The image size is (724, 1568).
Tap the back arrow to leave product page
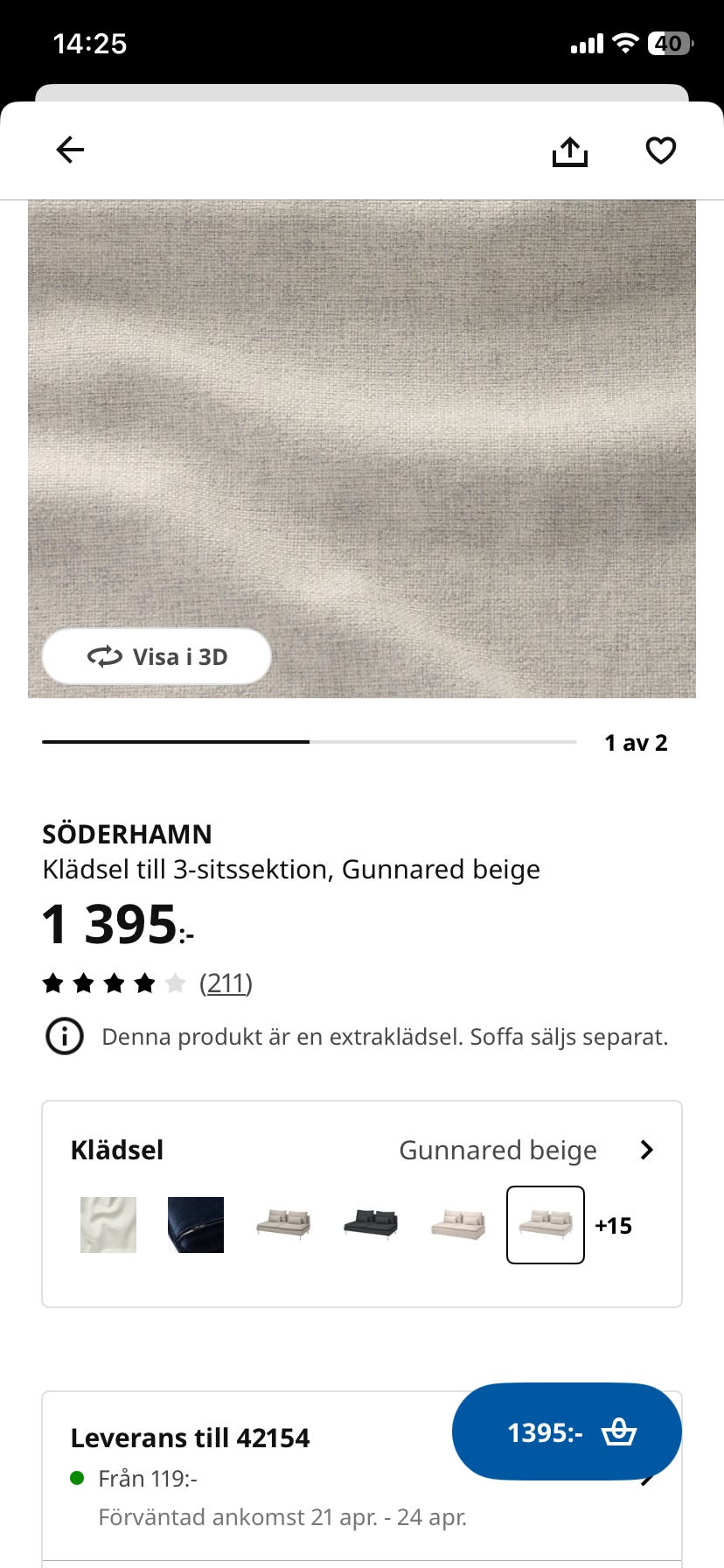tap(70, 150)
